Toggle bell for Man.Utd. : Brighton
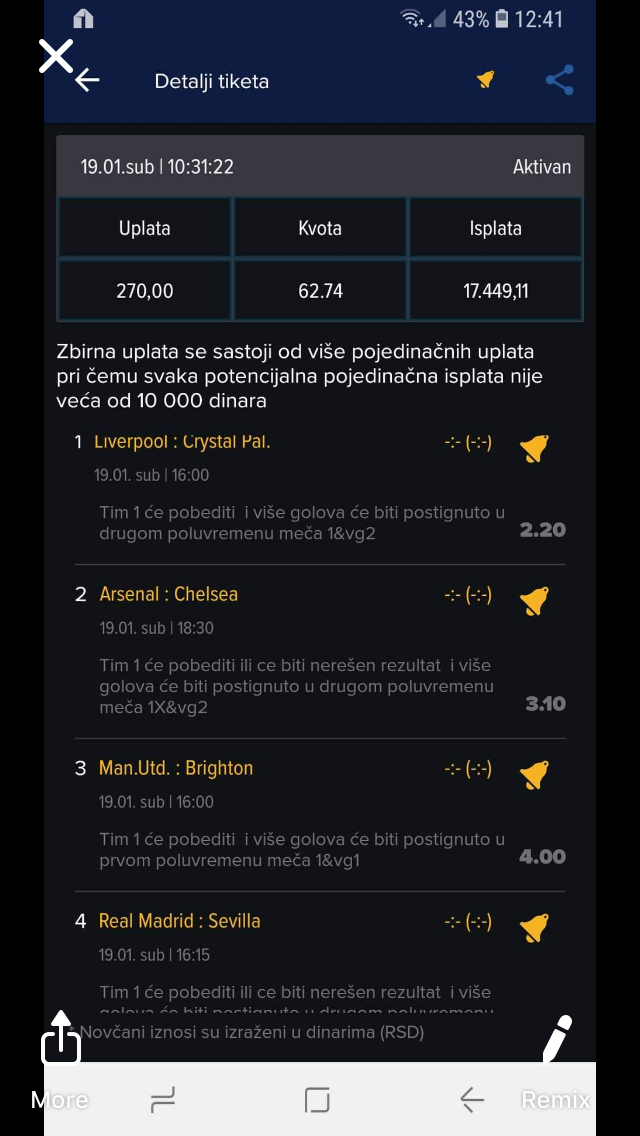Screen dimensions: 640x1136 (534, 774)
